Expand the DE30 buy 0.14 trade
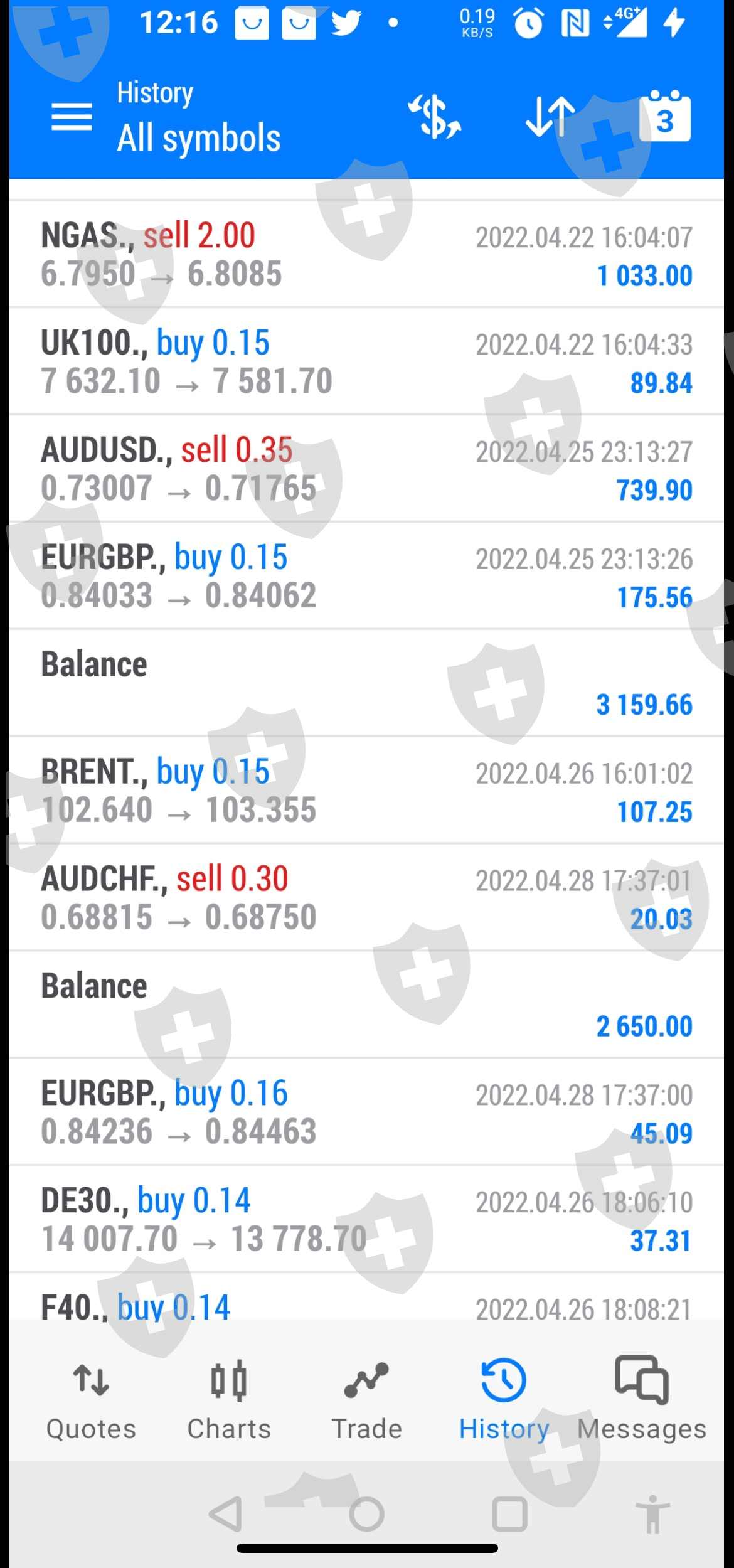This screenshot has width=734, height=1568. tap(366, 1220)
